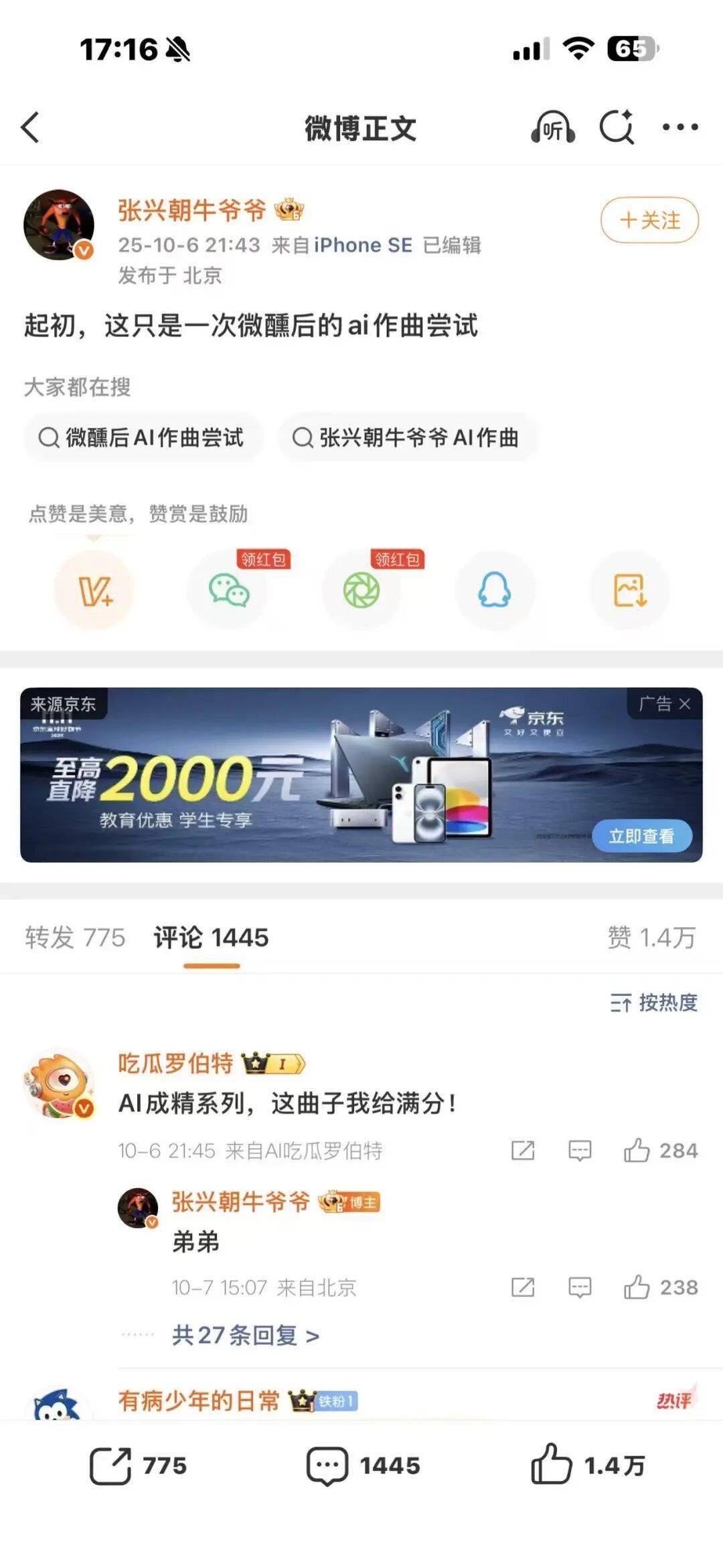This screenshot has height=1568, width=723.
Task: Select the 张兴朝牛爷爷AI作曲 search chip
Action: (x=407, y=437)
